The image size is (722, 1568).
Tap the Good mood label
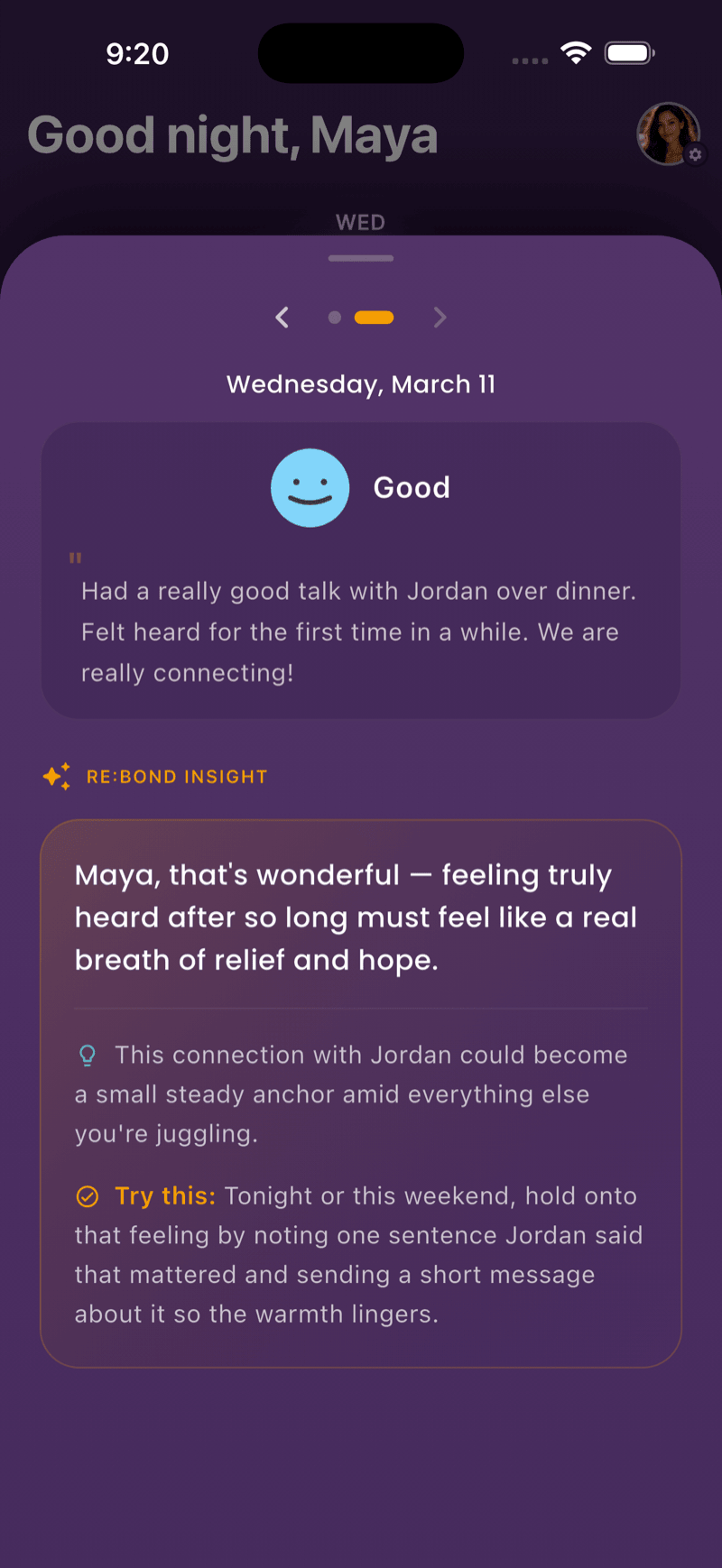pyautogui.click(x=411, y=487)
